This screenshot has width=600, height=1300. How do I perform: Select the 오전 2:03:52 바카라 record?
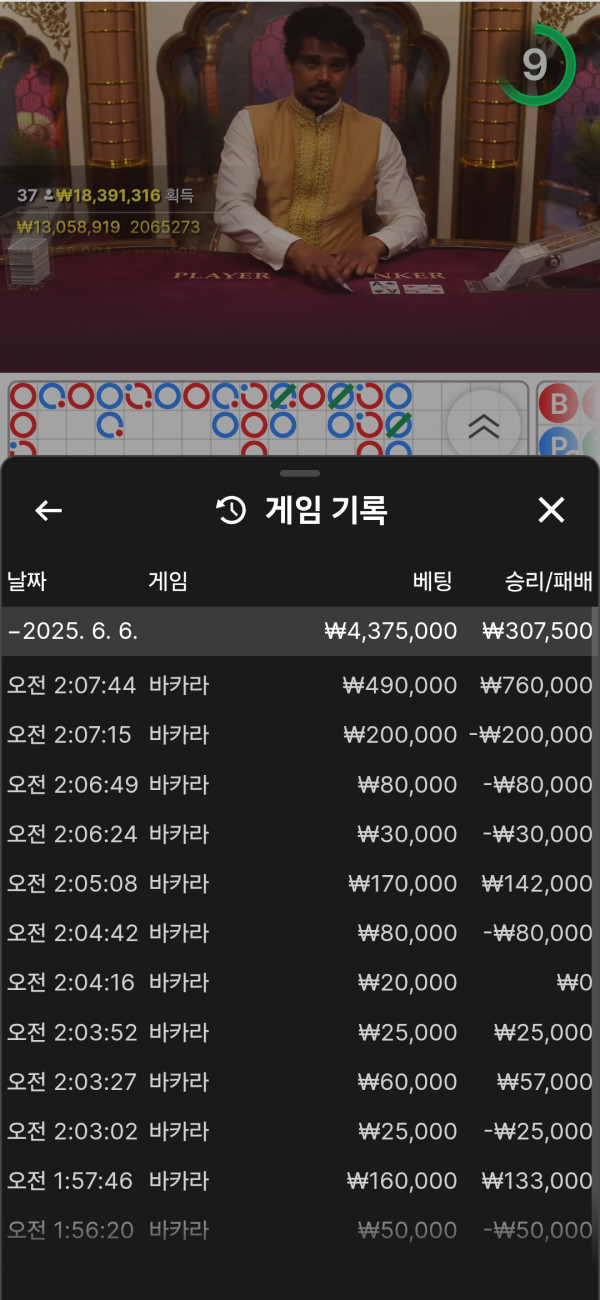[298, 1032]
